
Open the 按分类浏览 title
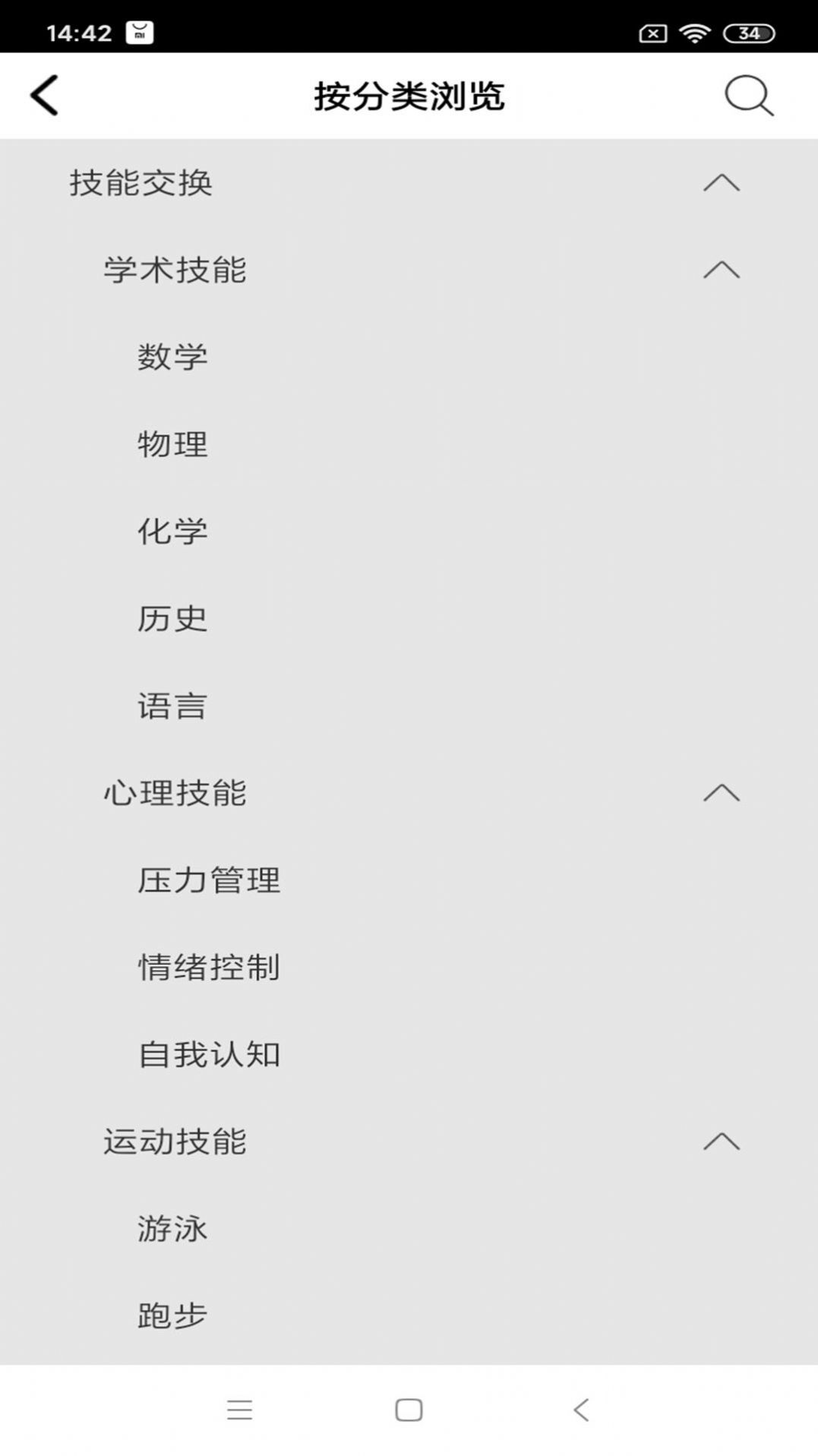tap(409, 96)
